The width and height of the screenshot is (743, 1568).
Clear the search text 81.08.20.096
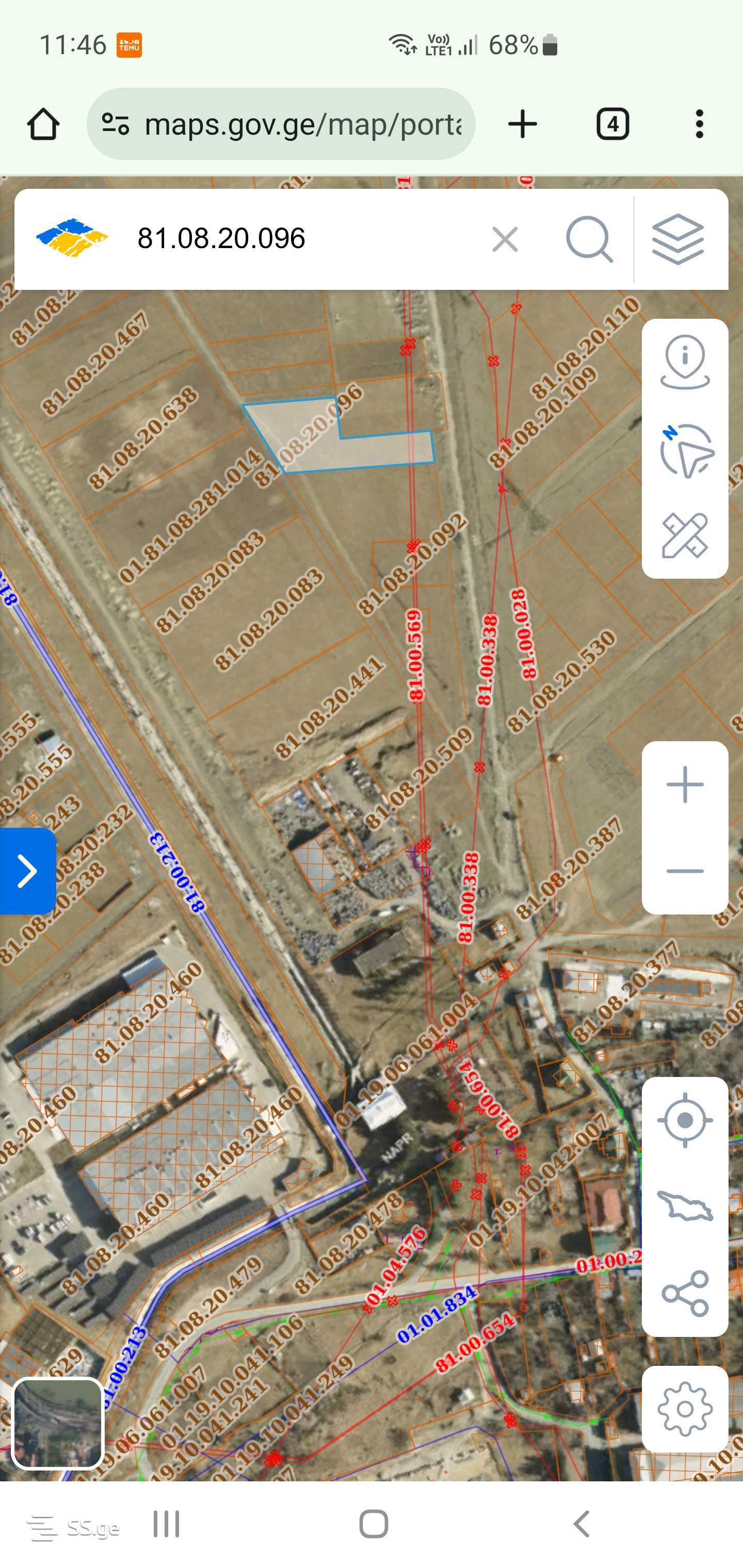[x=505, y=239]
